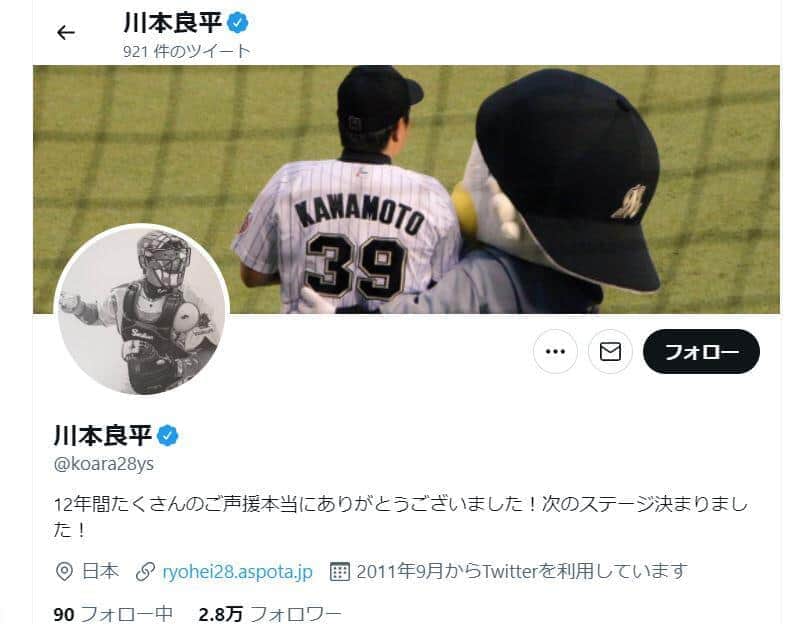Open the circular profile photo

click(x=141, y=311)
